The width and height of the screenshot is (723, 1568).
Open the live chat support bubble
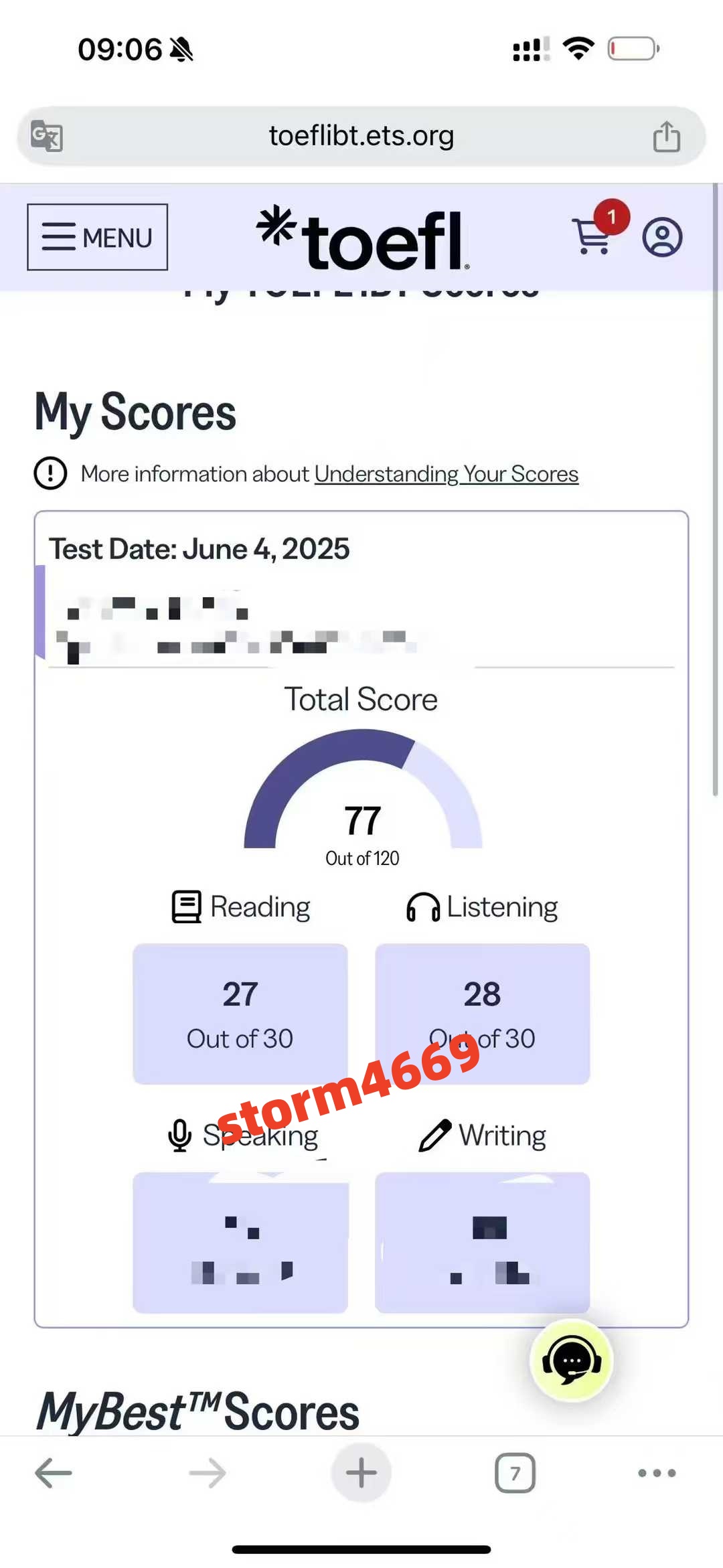click(x=571, y=1360)
